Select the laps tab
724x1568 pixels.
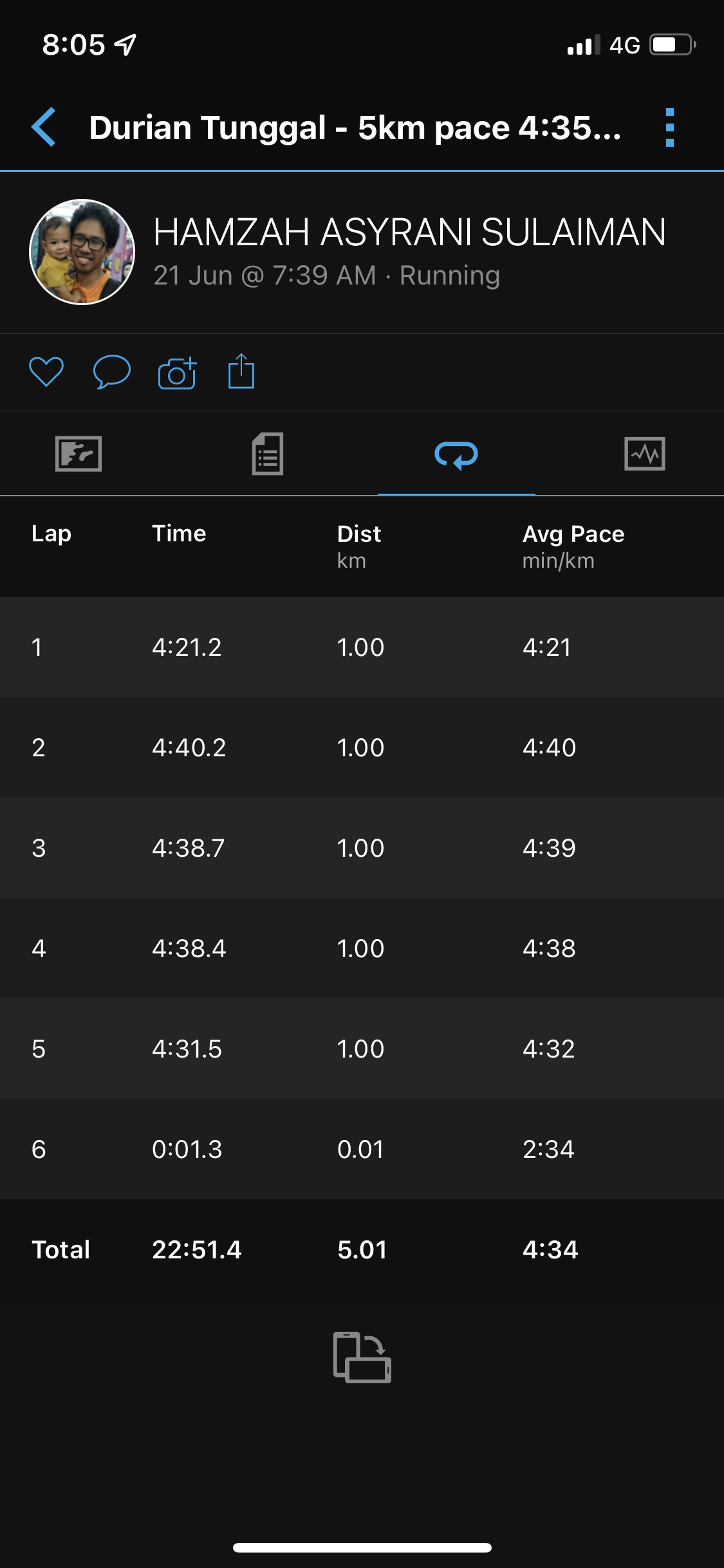coord(456,454)
